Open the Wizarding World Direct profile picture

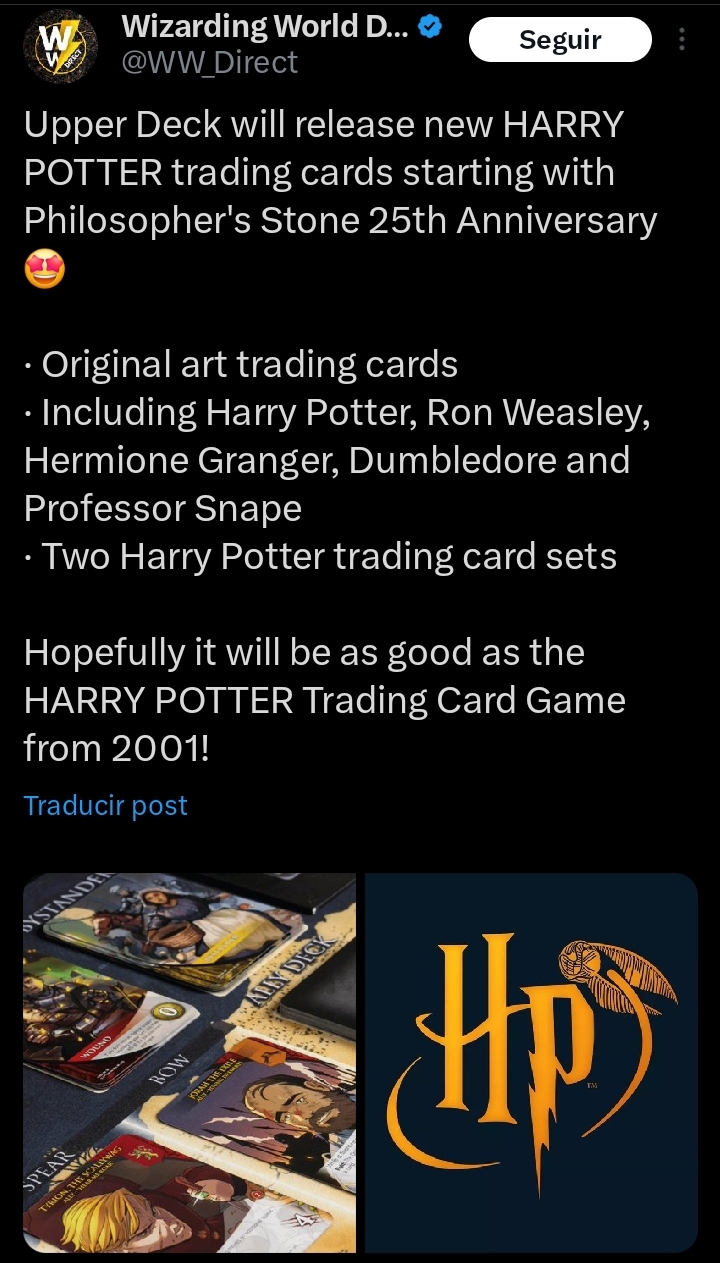[x=63, y=48]
